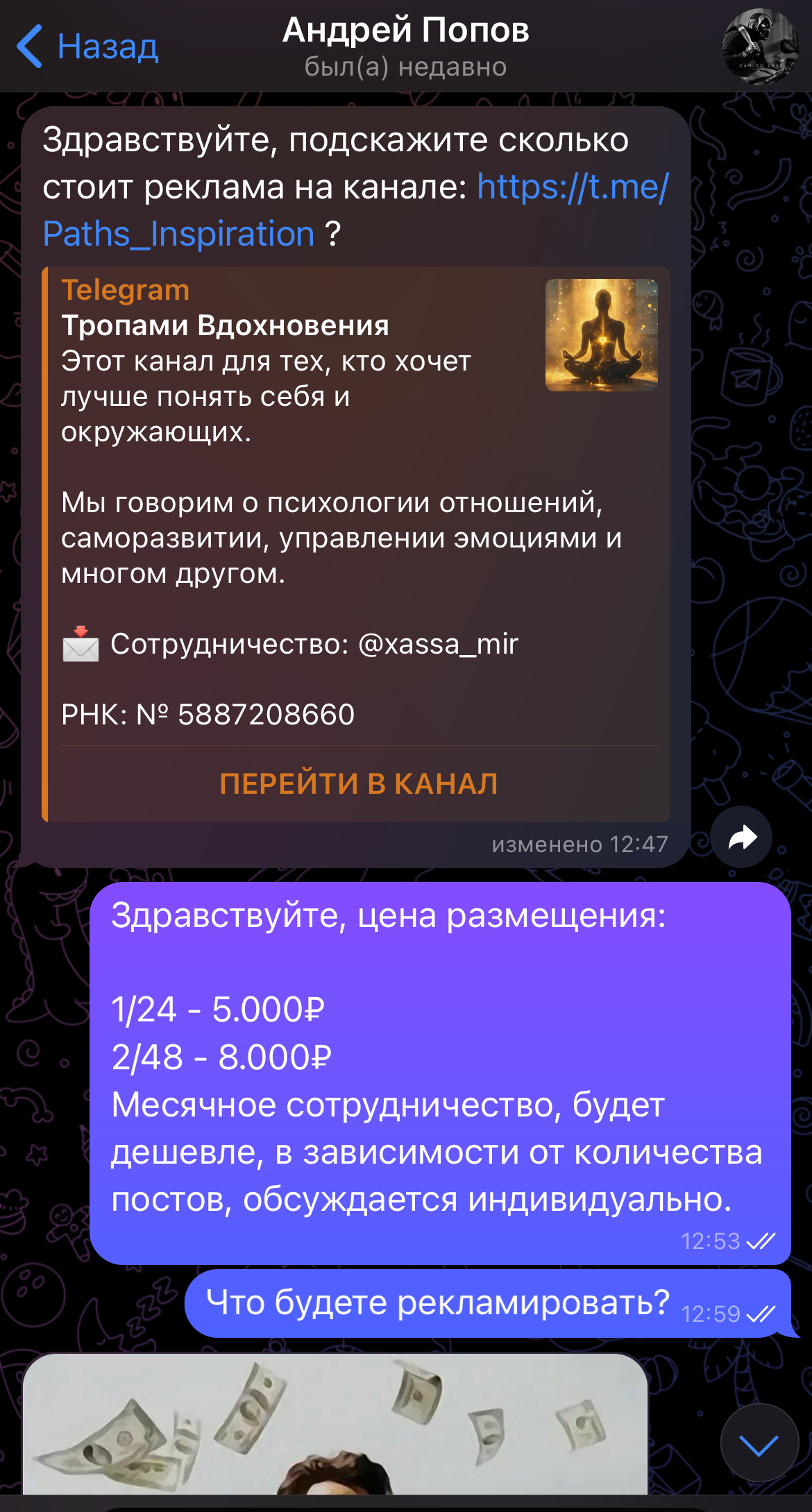Open the t.me/Paths_Inspiration link
Screen dimensions: 812x1512
pos(355,210)
